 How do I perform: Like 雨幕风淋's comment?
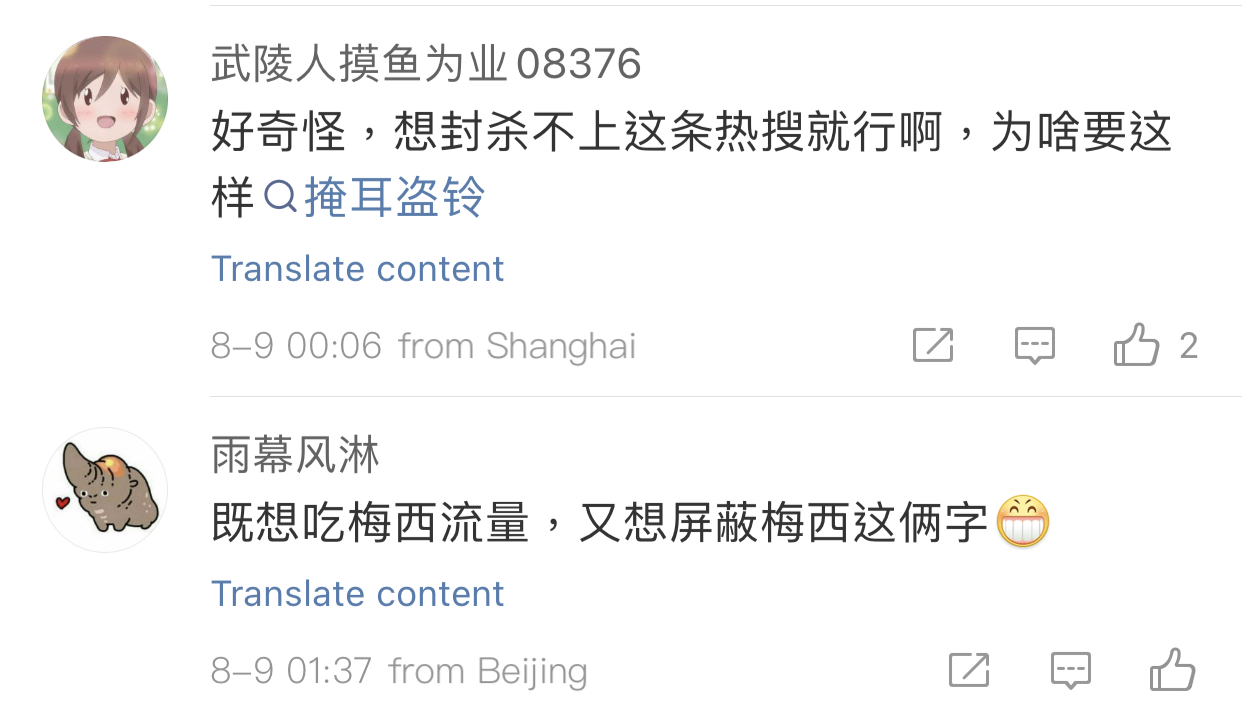pyautogui.click(x=1172, y=669)
